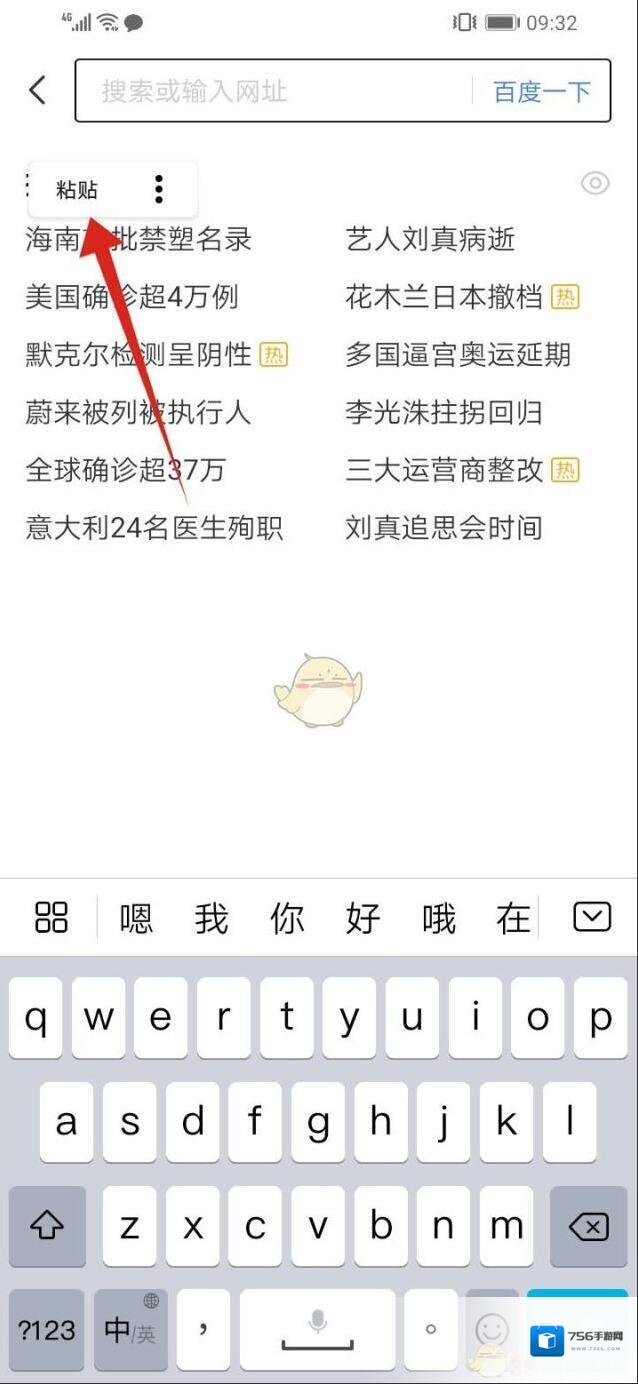Viewport: 638px width, 1384px height.
Task: Hit the backspace key
Action: (588, 1226)
